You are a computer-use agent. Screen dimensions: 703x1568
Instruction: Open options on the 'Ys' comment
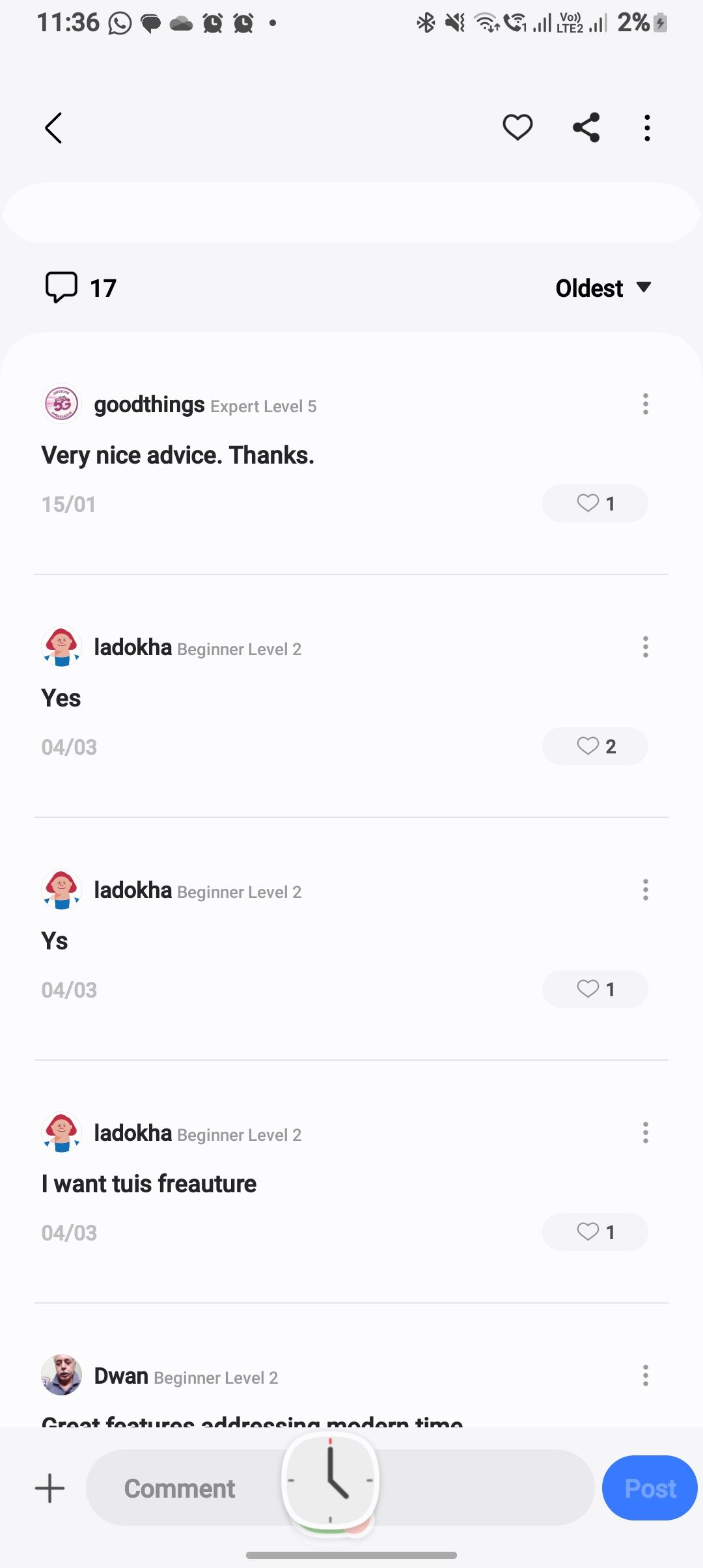pyautogui.click(x=645, y=889)
